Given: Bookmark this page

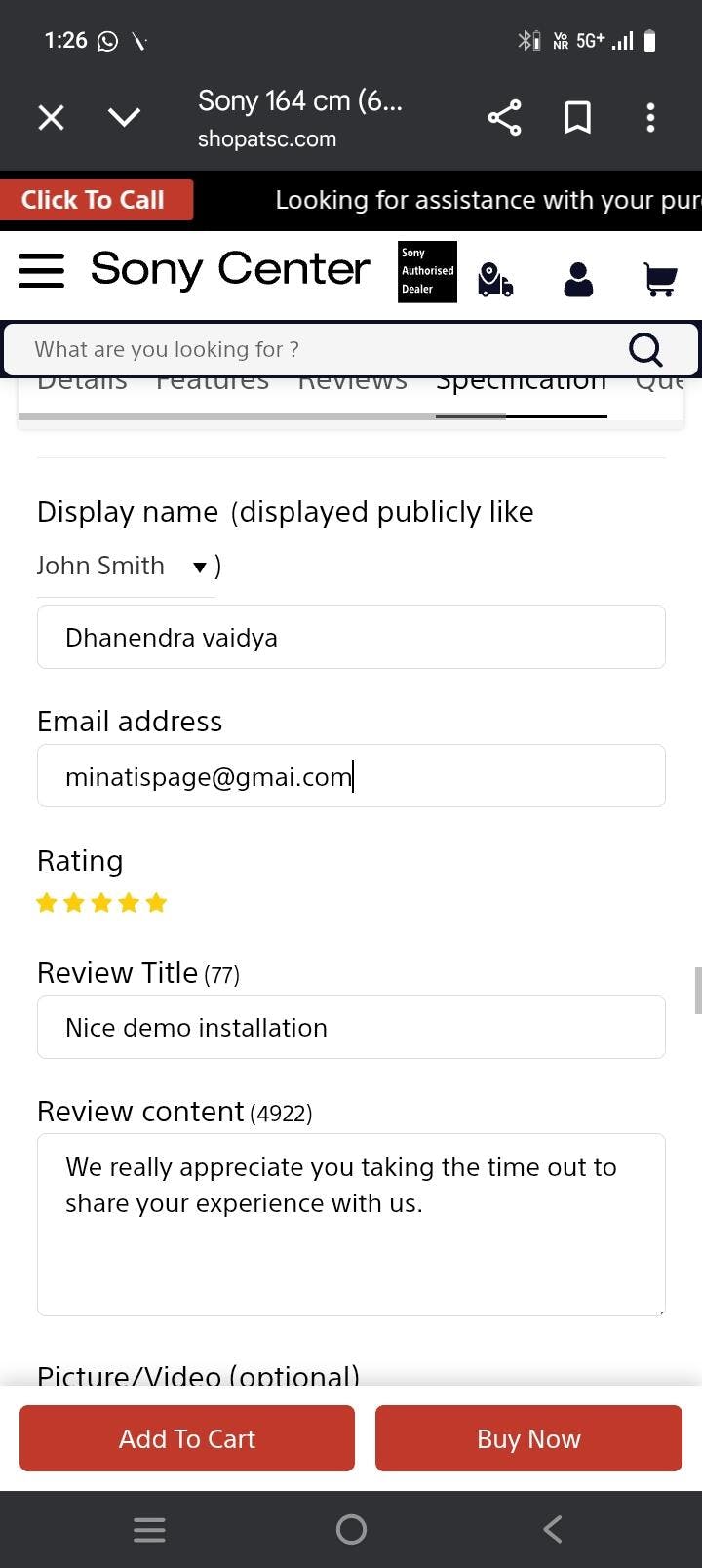Looking at the screenshot, I should click(577, 118).
